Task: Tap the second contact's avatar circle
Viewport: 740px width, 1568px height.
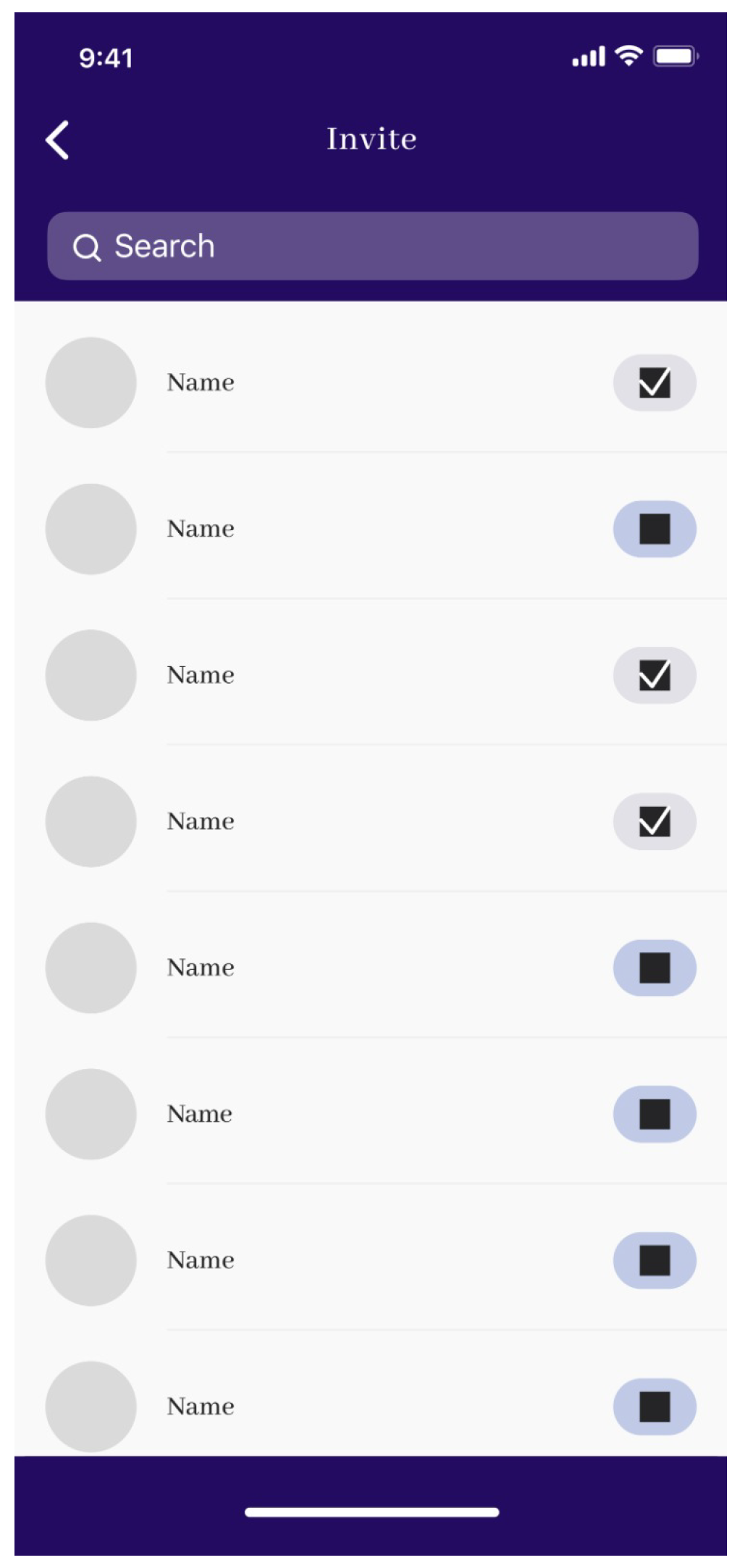Action: [x=91, y=529]
